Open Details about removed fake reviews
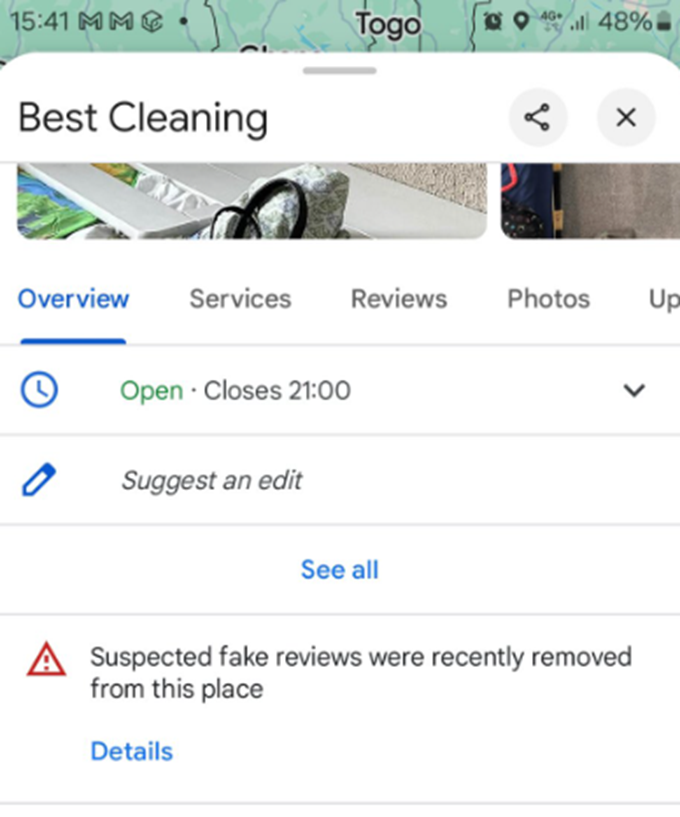 pyautogui.click(x=131, y=751)
